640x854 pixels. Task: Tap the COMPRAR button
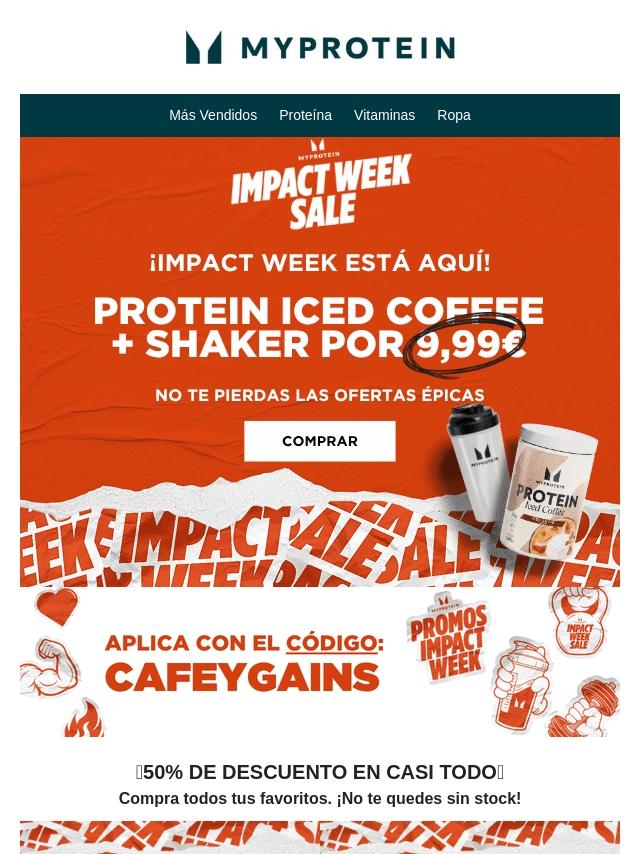320,441
